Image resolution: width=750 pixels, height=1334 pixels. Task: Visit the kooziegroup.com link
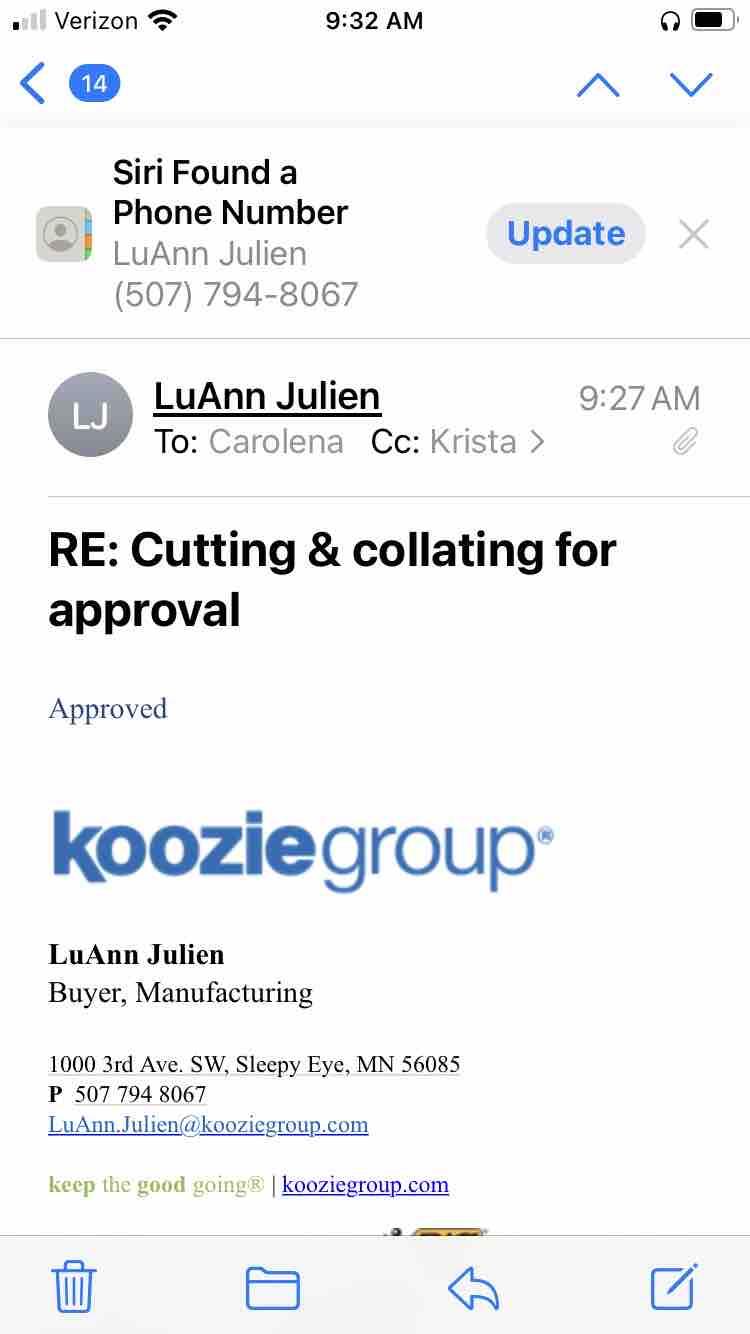[365, 1185]
